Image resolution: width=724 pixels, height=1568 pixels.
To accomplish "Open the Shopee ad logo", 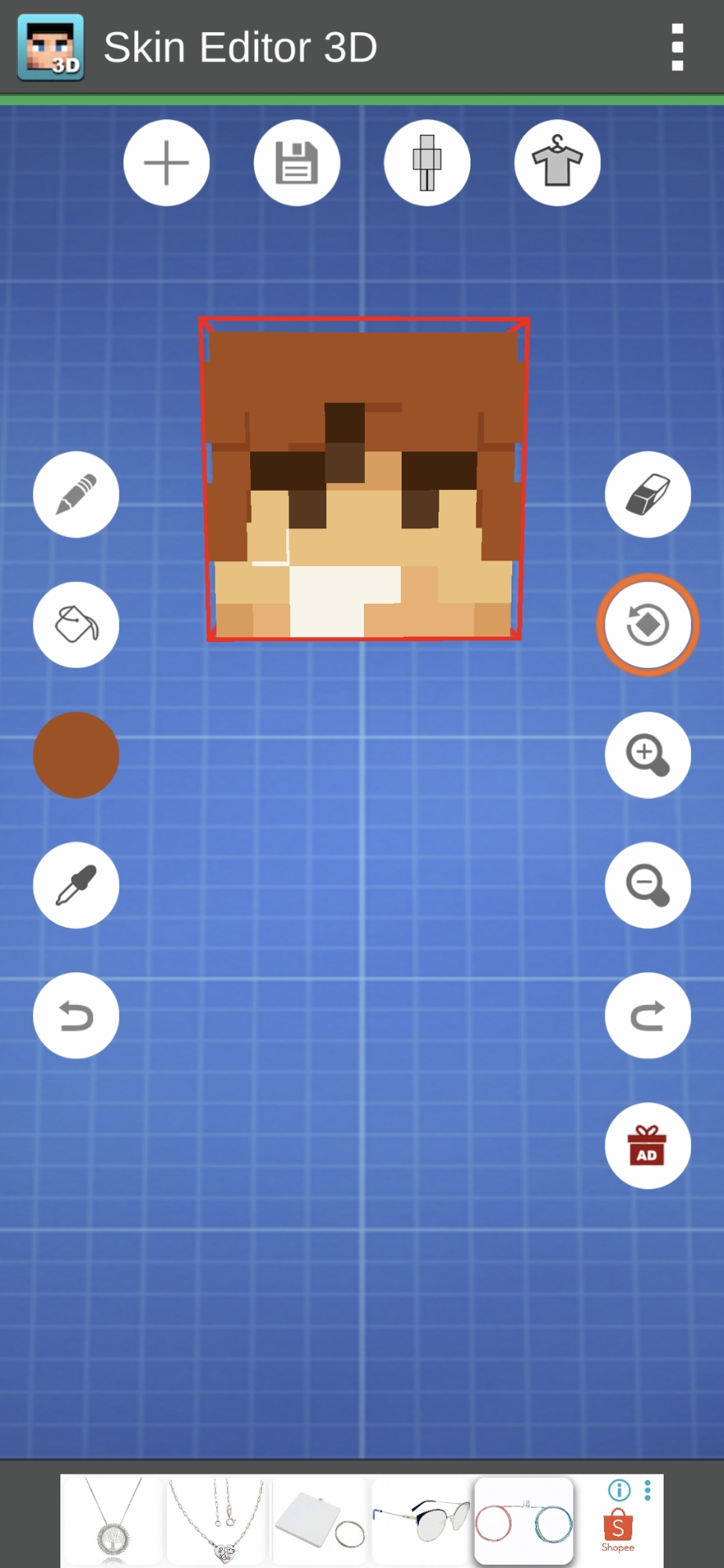I will tap(618, 1530).
